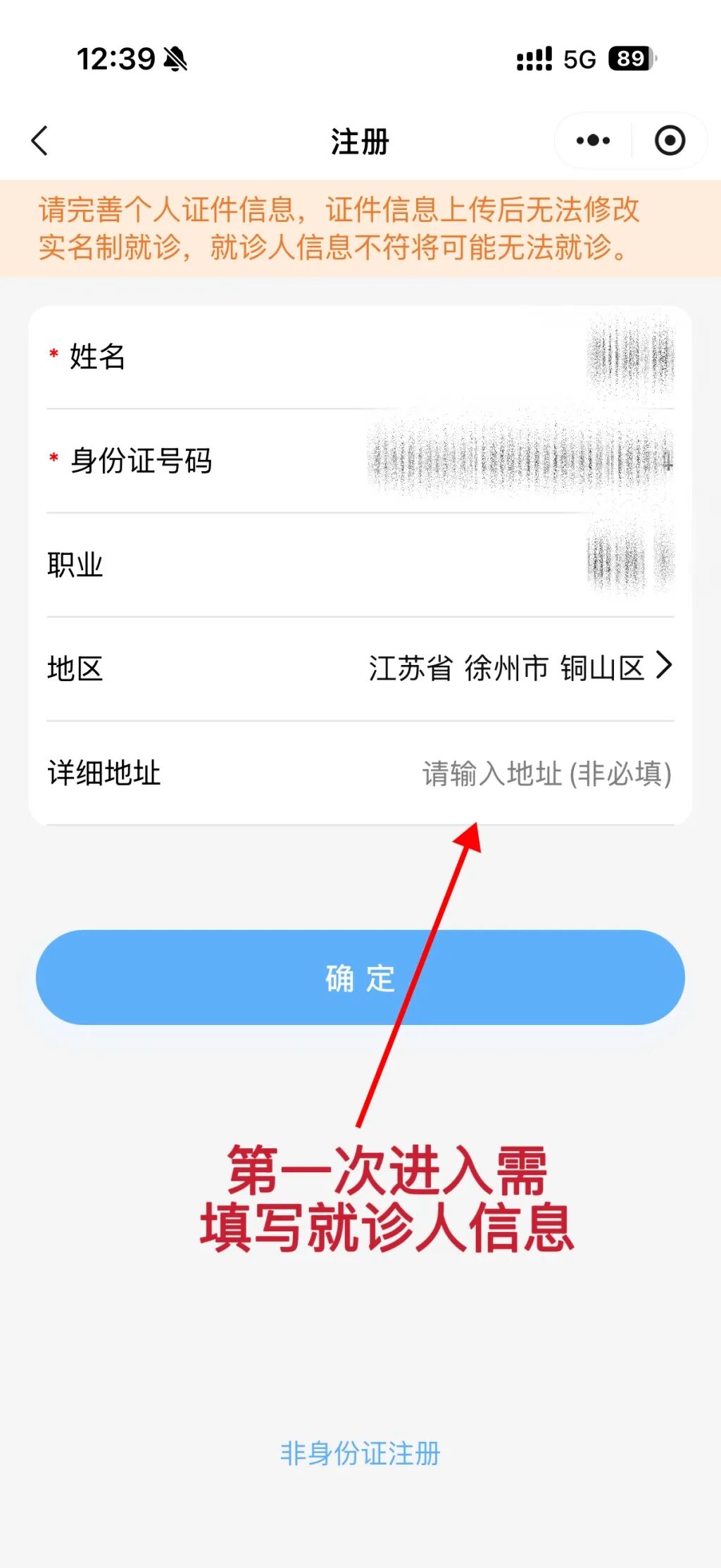Close the mini program with the circle icon
Screen dimensions: 721x1568
[x=670, y=140]
